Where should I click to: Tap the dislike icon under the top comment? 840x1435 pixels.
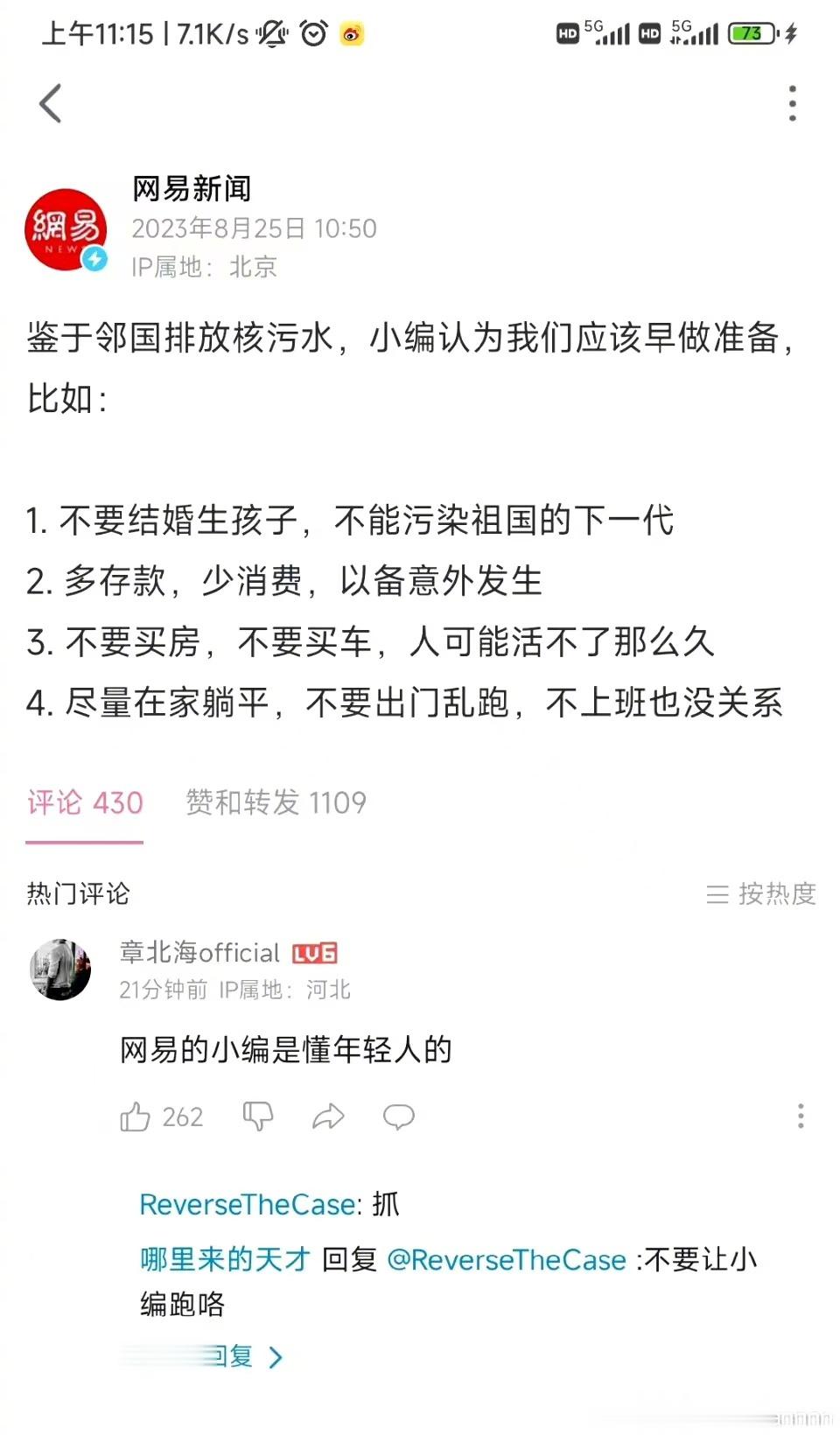click(256, 1116)
